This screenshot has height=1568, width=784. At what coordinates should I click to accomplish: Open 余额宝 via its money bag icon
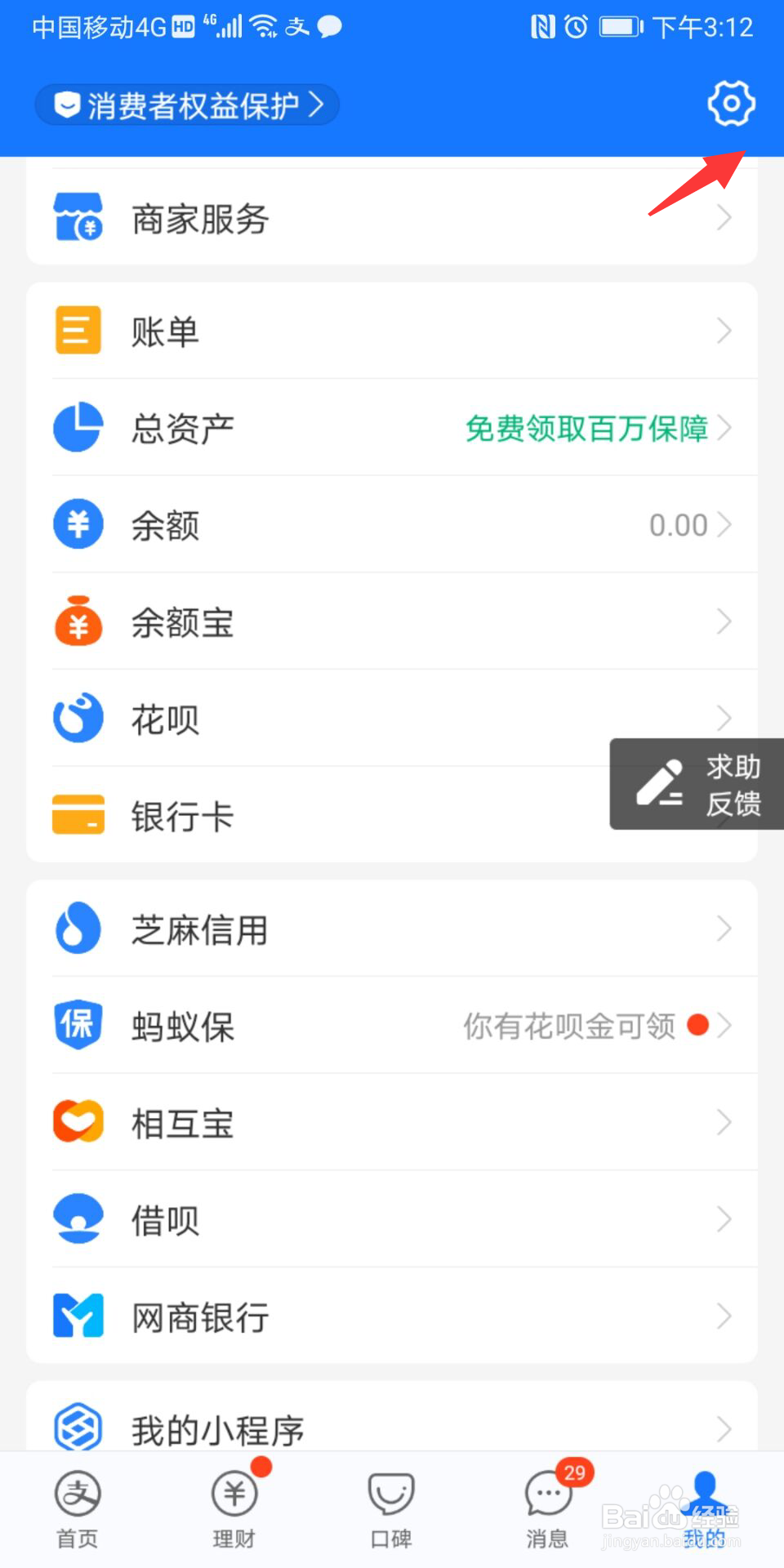(x=77, y=622)
